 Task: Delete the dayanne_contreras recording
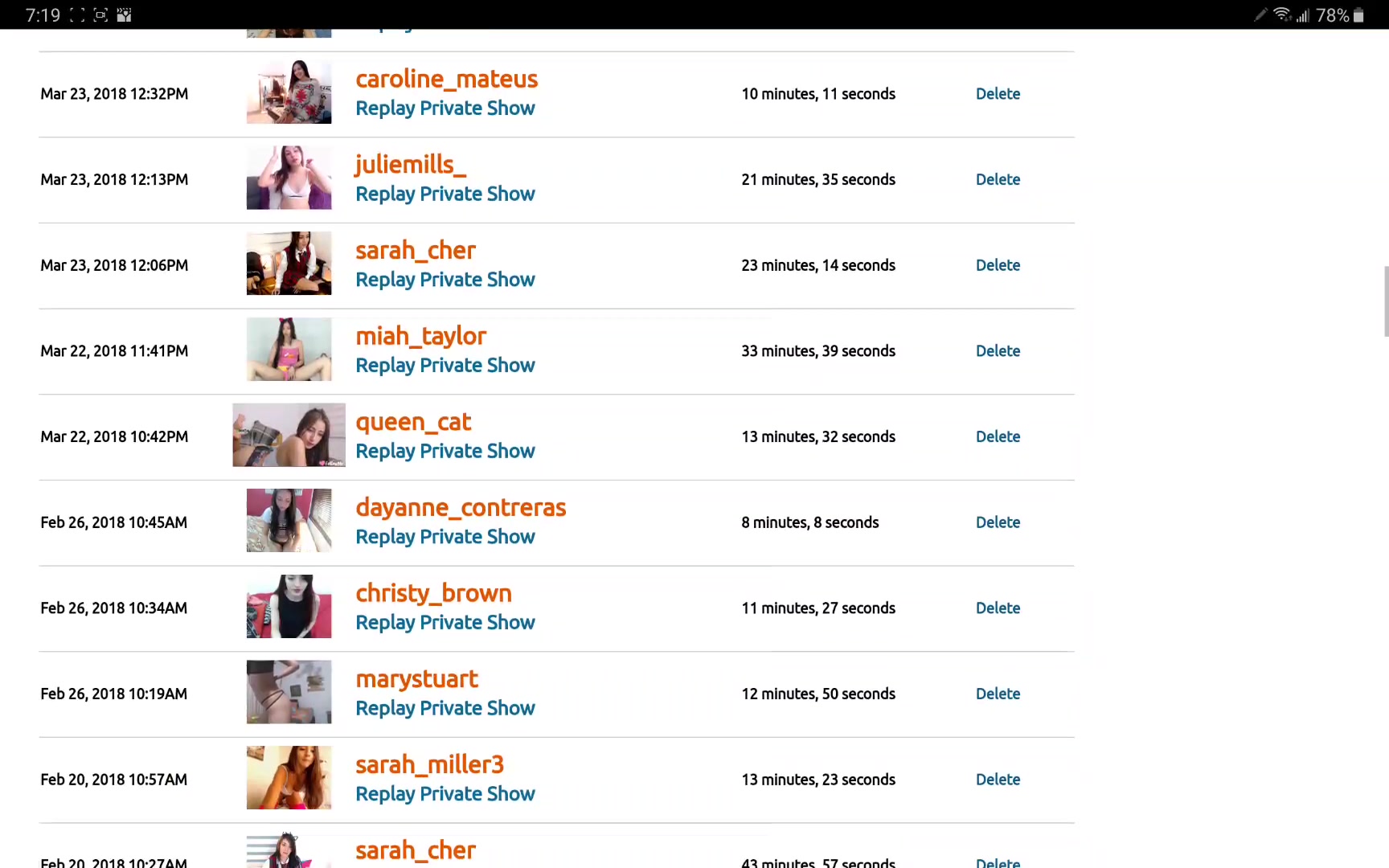point(998,523)
